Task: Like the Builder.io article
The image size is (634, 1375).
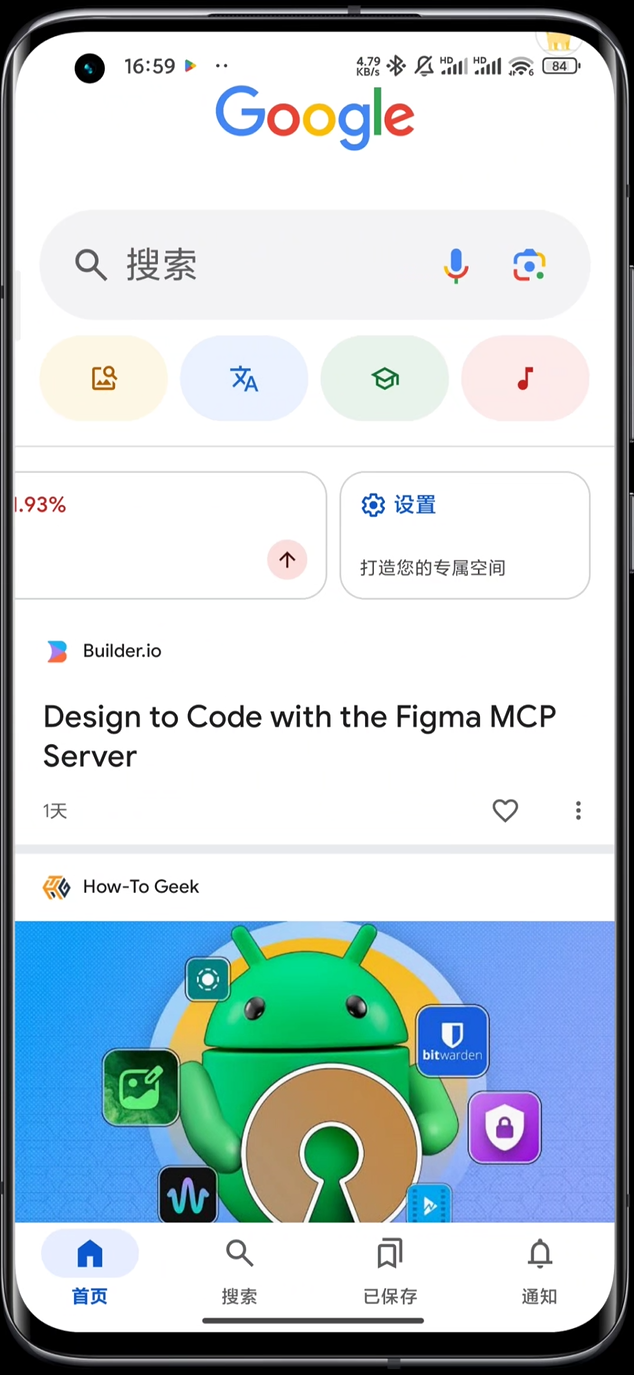Action: pos(505,811)
